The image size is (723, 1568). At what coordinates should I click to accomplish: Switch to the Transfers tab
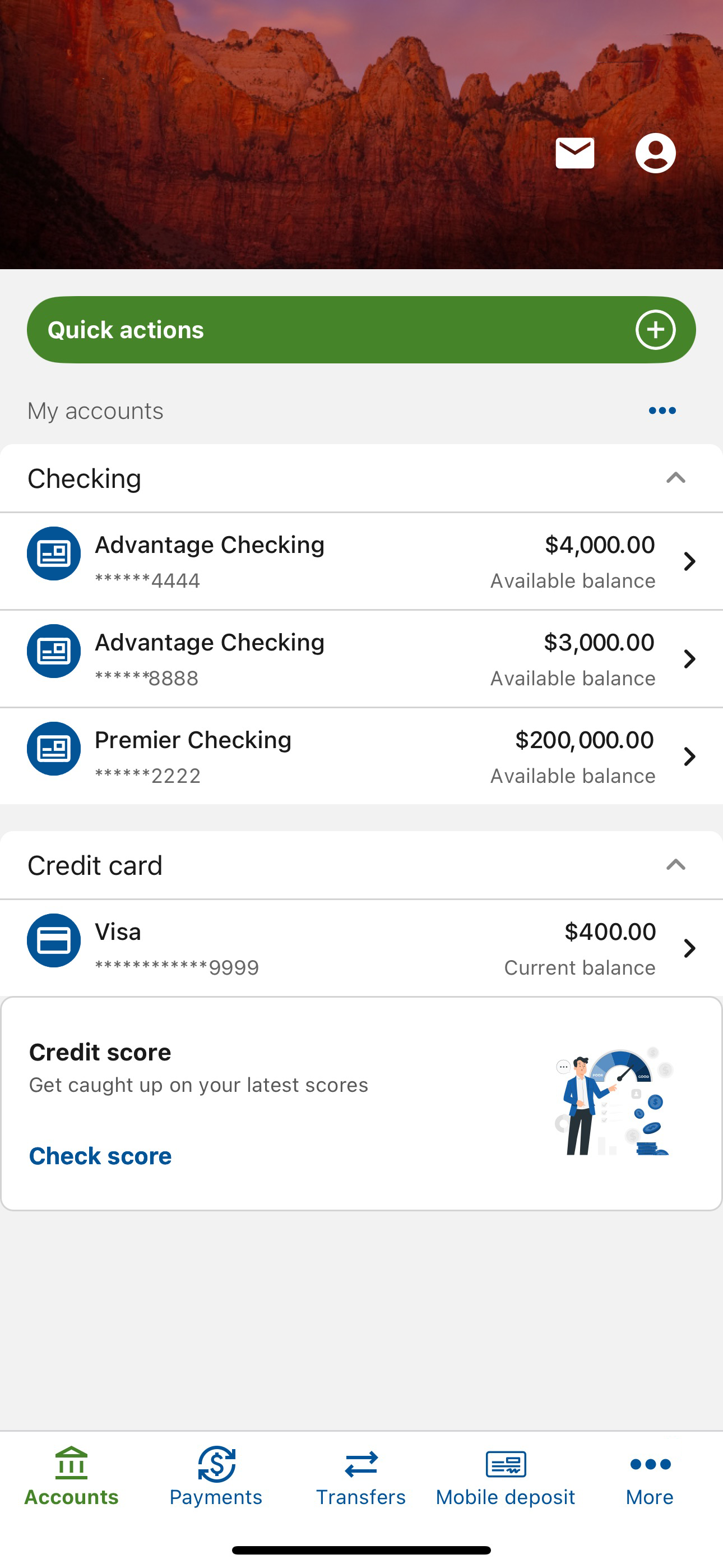click(361, 1485)
